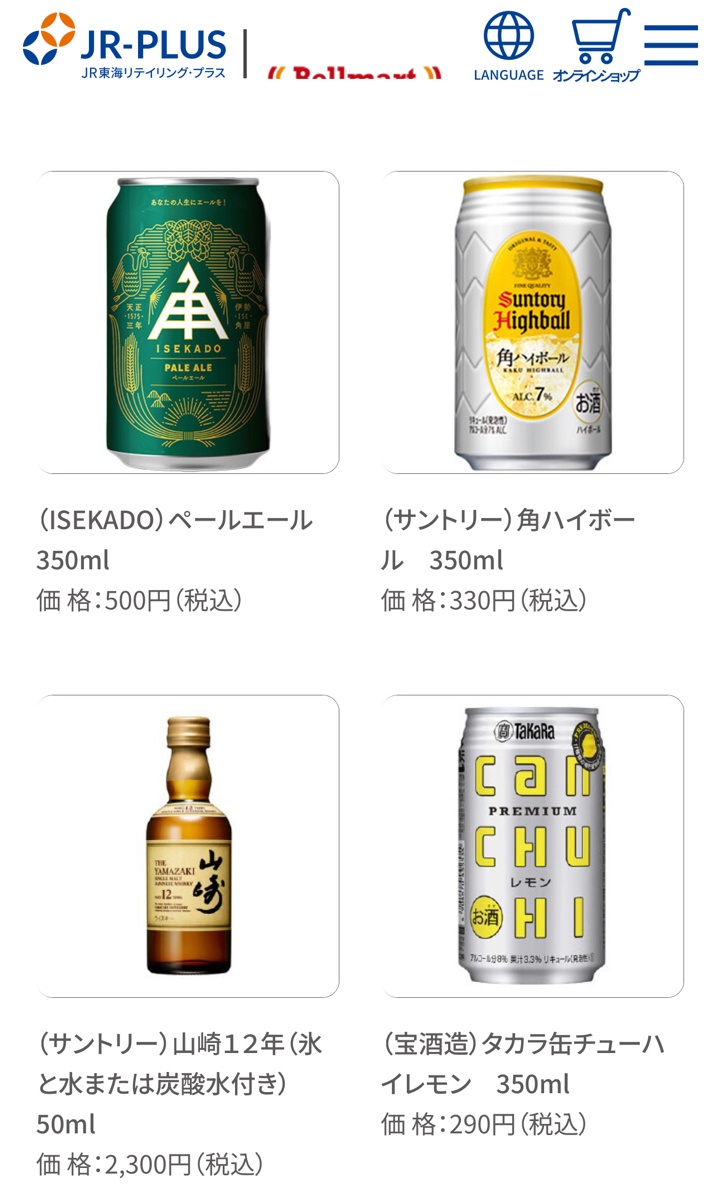Image resolution: width=720 pixels, height=1200 pixels.
Task: Open the Takara Can Chuhai Lemon card
Action: point(533,846)
